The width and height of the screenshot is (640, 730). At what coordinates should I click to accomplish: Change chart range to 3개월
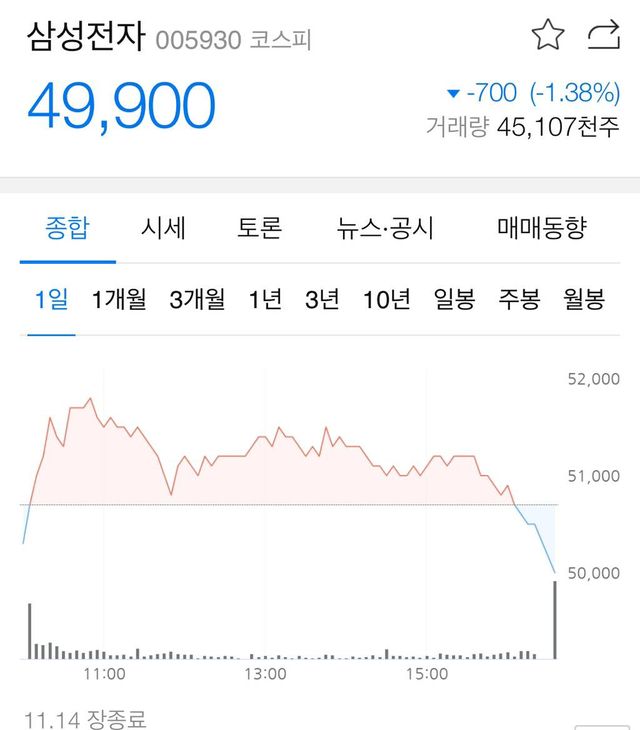[x=197, y=299]
